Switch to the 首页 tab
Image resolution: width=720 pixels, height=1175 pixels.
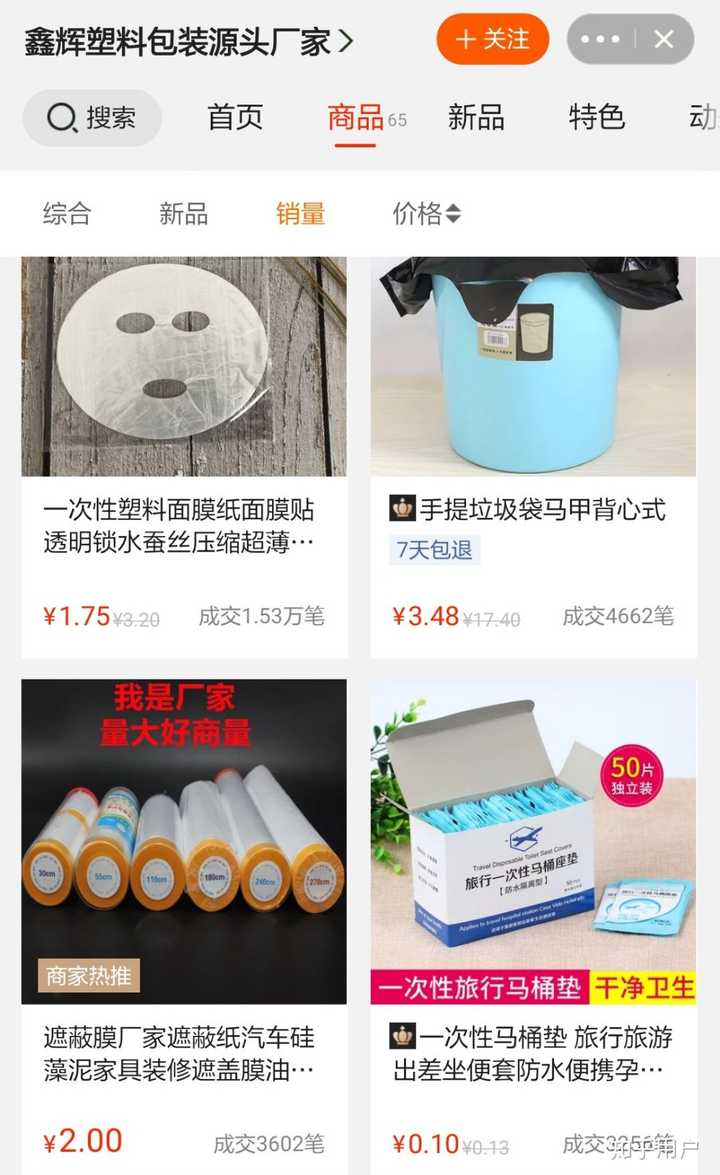[235, 118]
